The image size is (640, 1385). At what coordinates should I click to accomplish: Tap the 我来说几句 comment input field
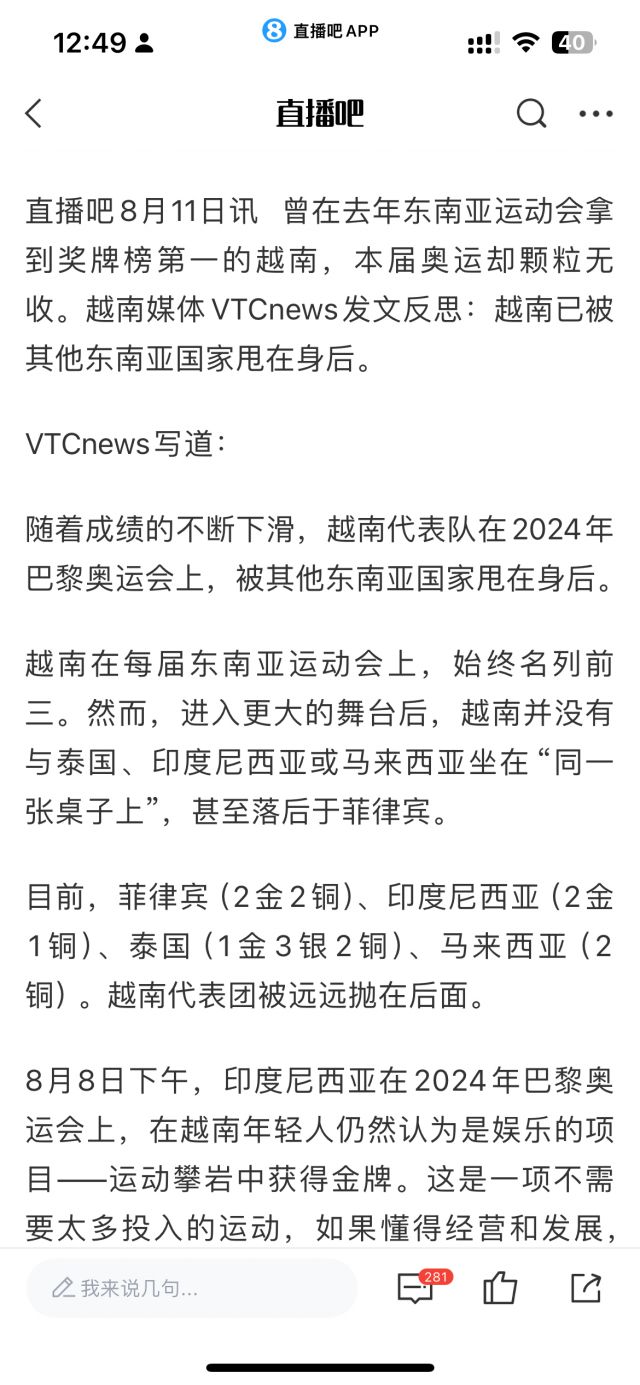pos(192,1288)
